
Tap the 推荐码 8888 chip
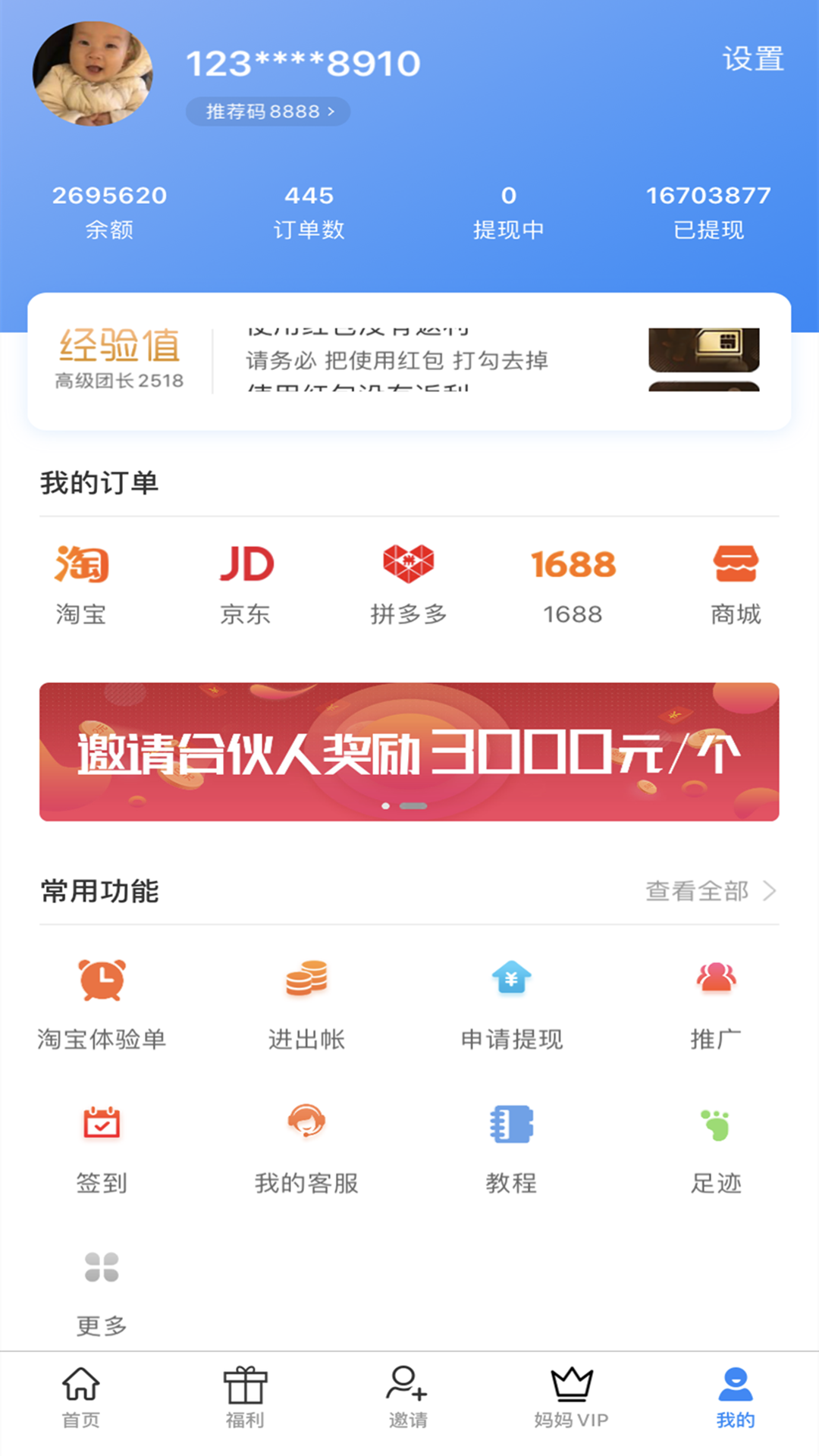click(268, 111)
